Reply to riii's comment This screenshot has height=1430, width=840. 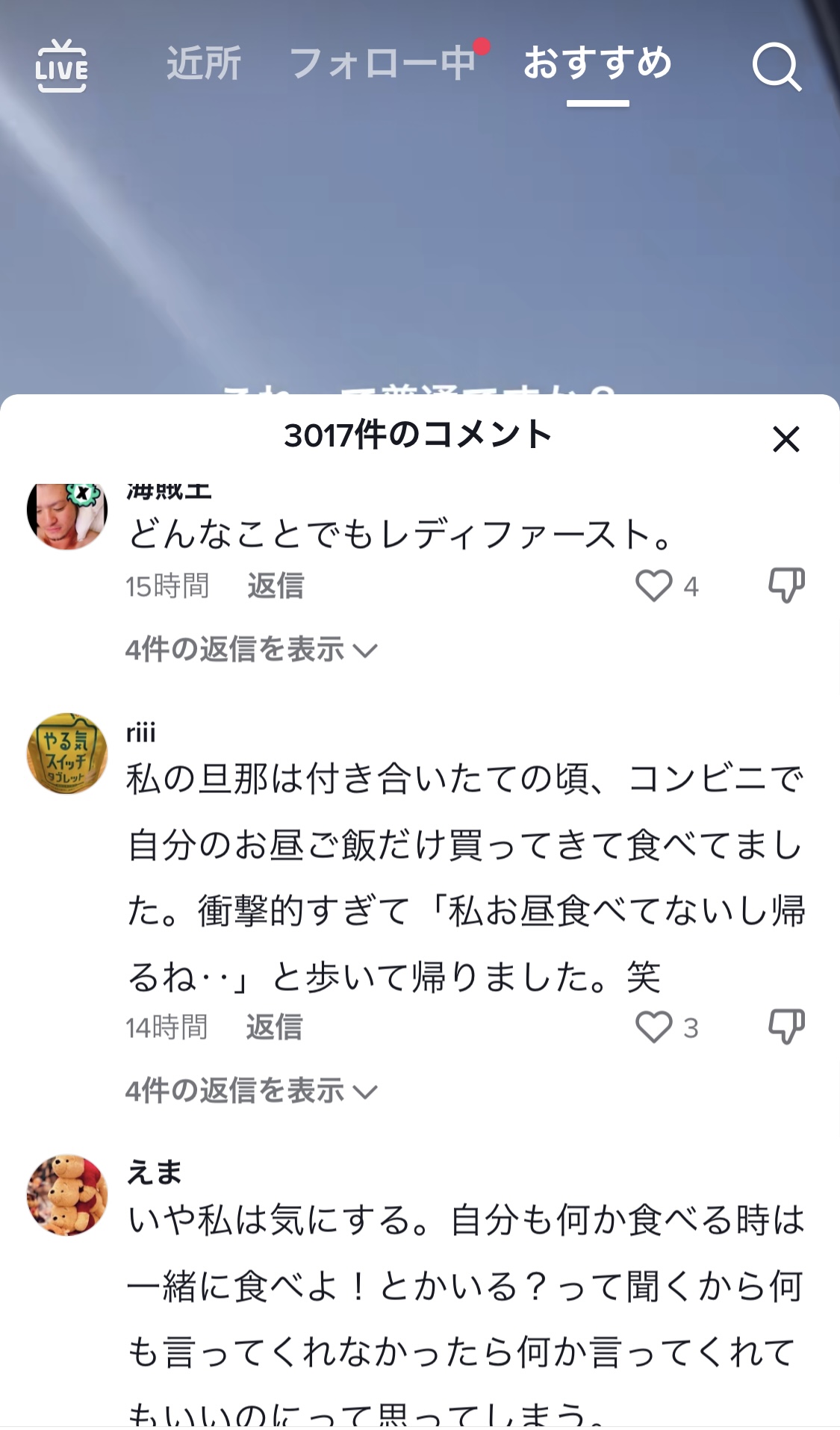[274, 1028]
